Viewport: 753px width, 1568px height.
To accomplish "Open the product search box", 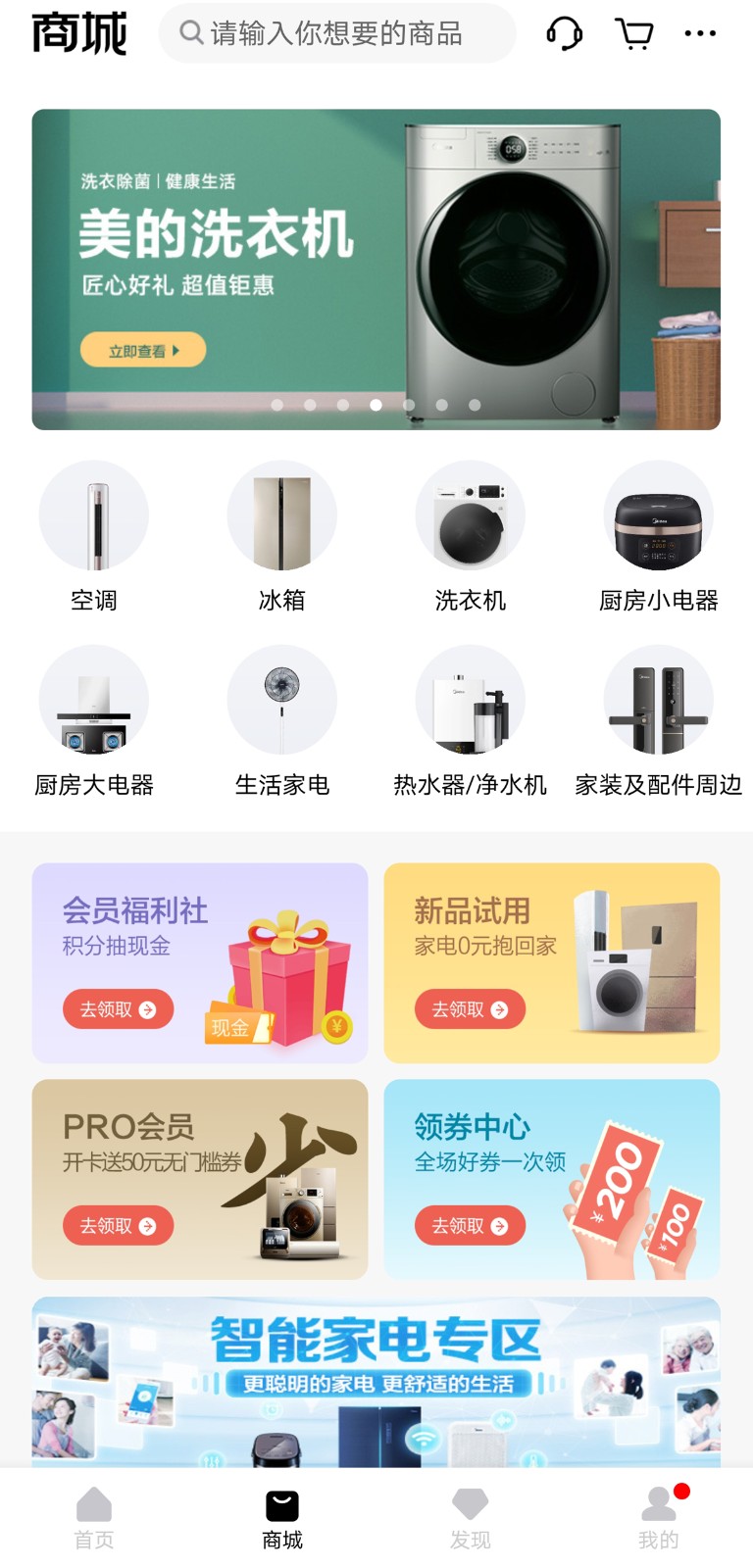I will pyautogui.click(x=337, y=33).
